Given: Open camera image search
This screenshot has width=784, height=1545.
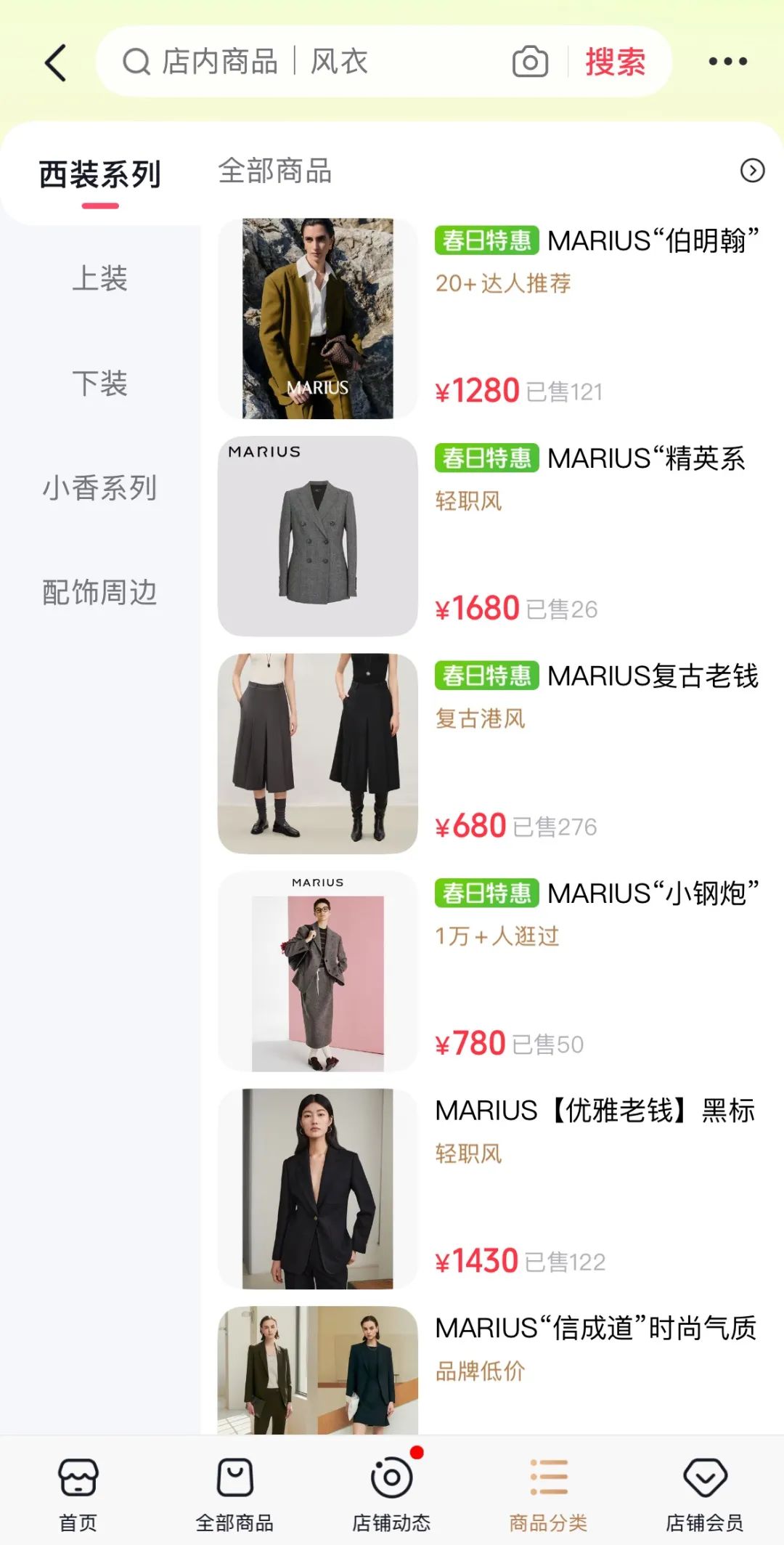Looking at the screenshot, I should [x=530, y=62].
